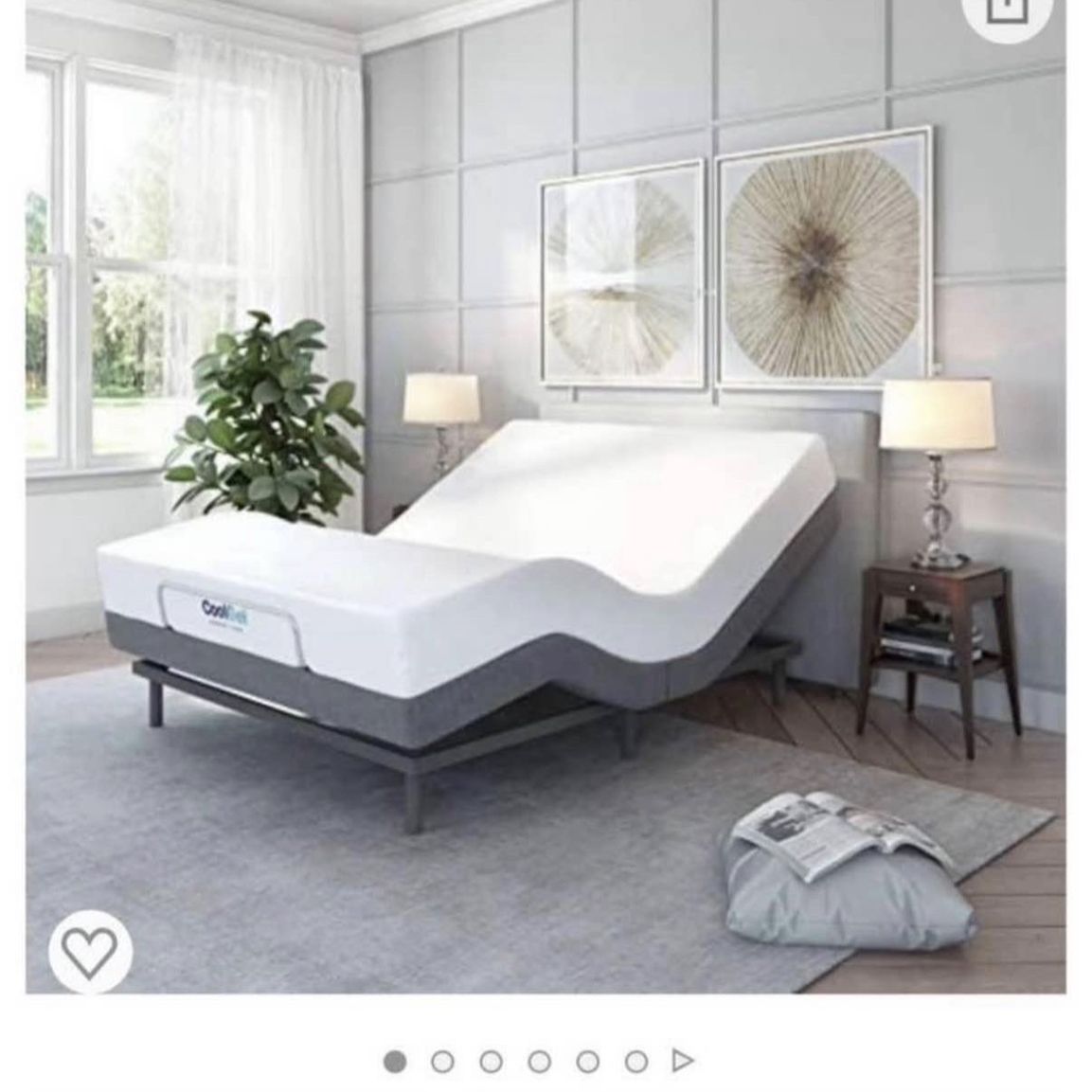Add this bed to favorites with the heart
1092x1092 pixels.
90,951
